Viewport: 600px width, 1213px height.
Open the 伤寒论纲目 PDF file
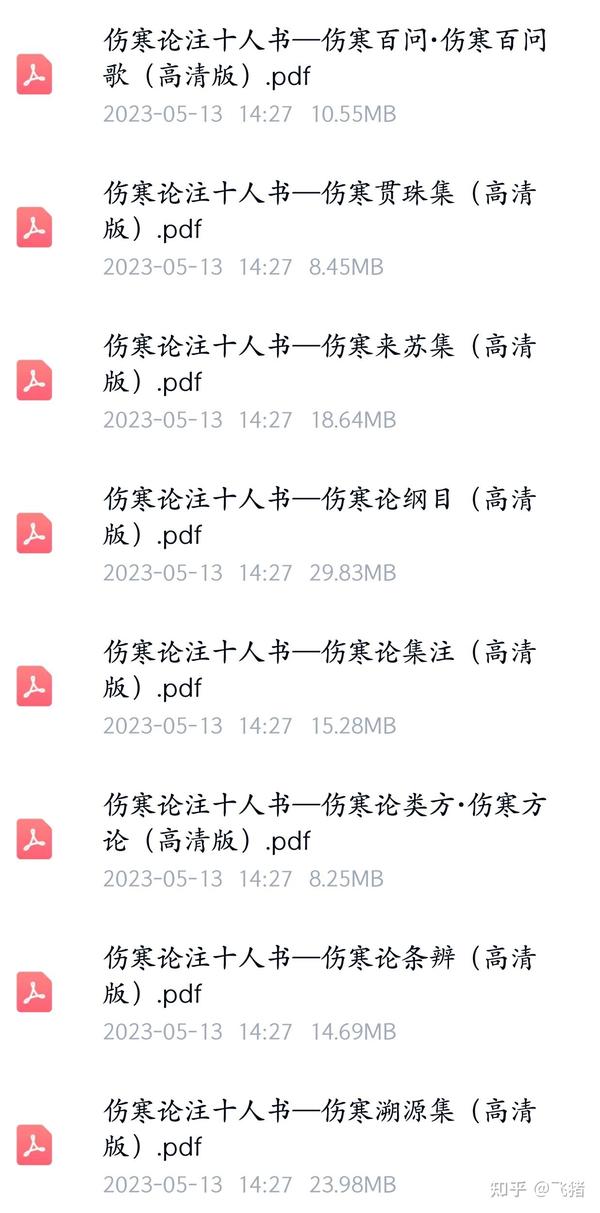(x=300, y=535)
